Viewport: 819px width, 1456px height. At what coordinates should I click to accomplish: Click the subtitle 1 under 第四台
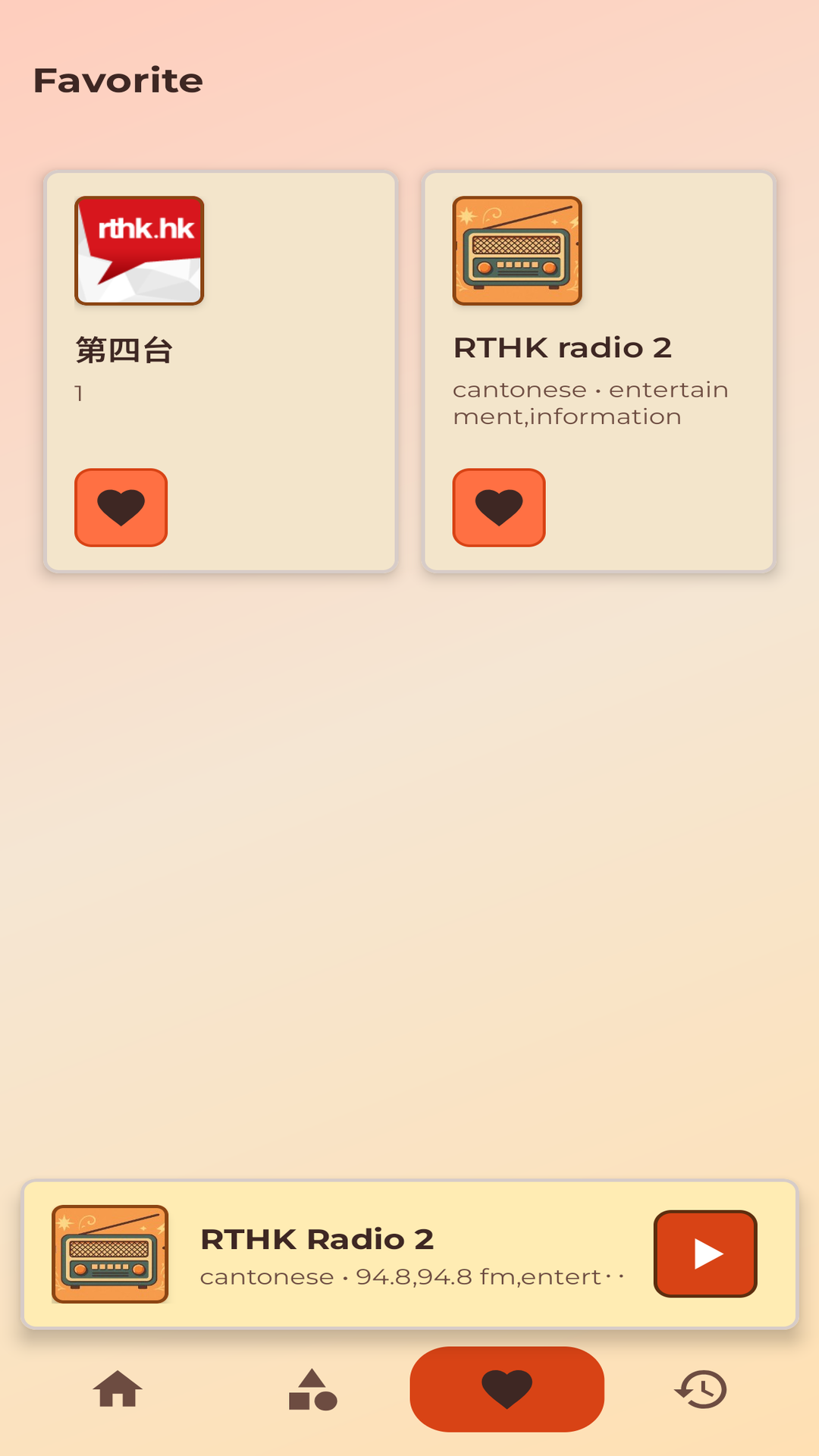coord(77,393)
